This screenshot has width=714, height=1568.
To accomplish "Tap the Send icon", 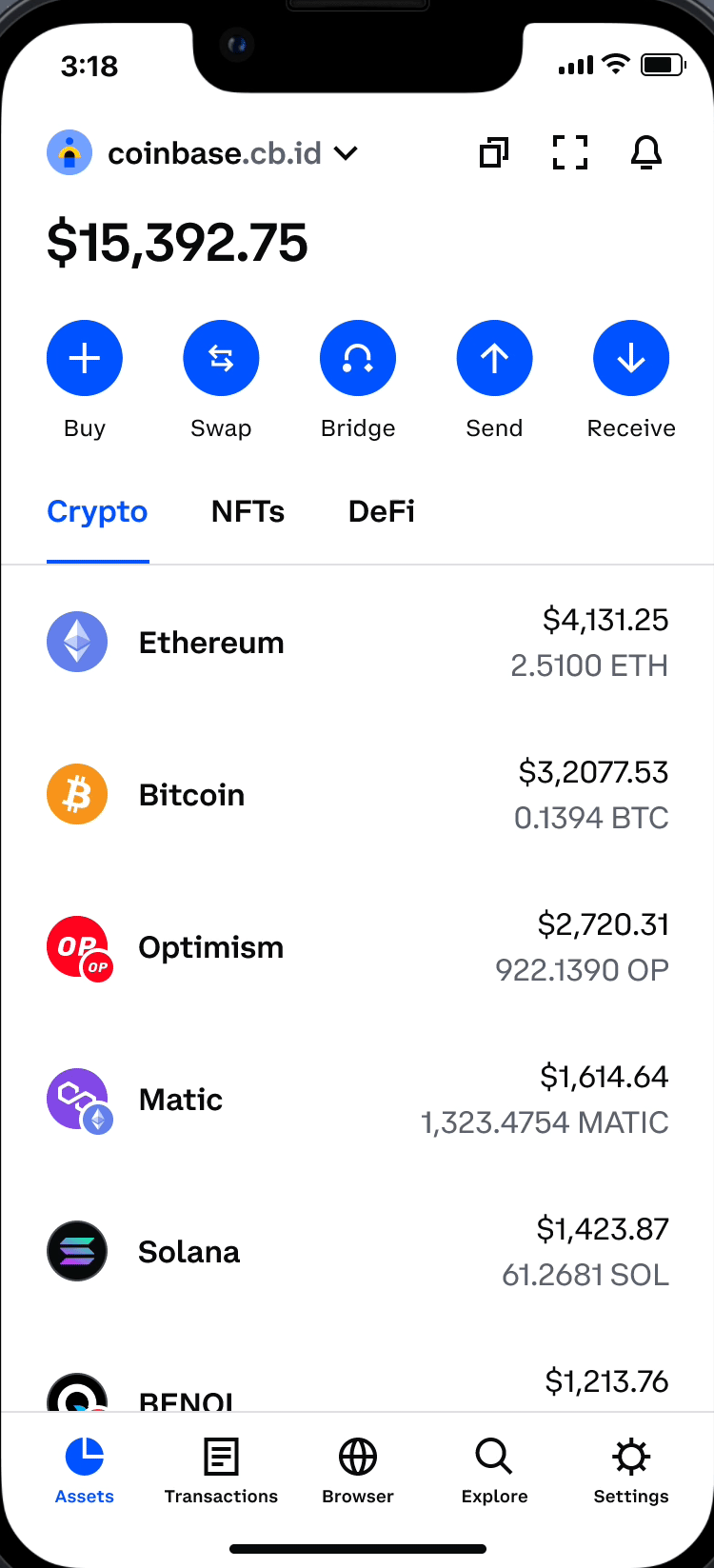I will [x=494, y=358].
